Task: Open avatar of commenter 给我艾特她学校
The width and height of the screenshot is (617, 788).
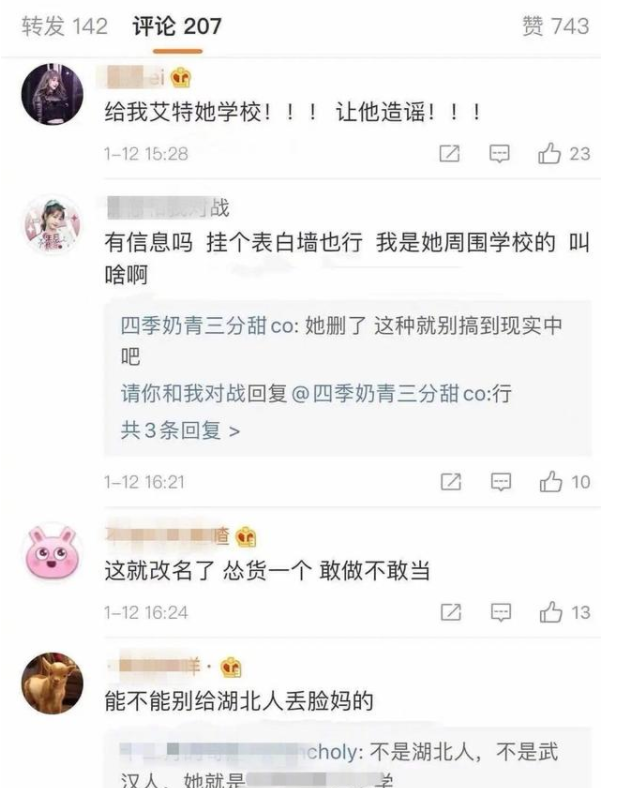Action: click(52, 94)
